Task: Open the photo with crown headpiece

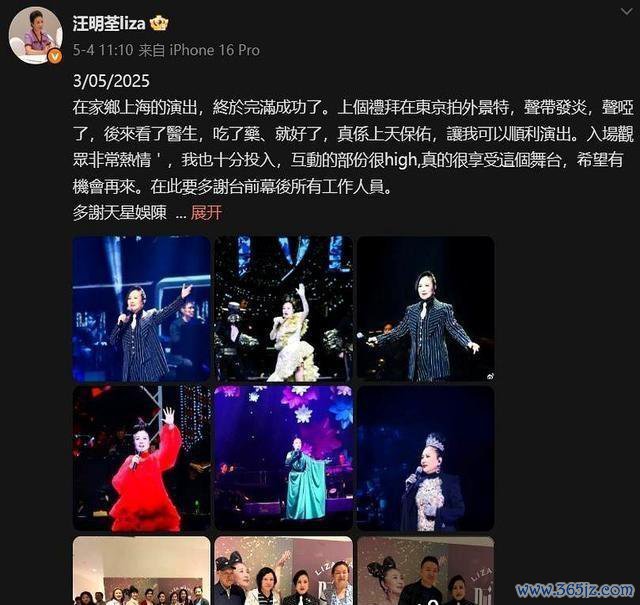Action: coord(425,458)
